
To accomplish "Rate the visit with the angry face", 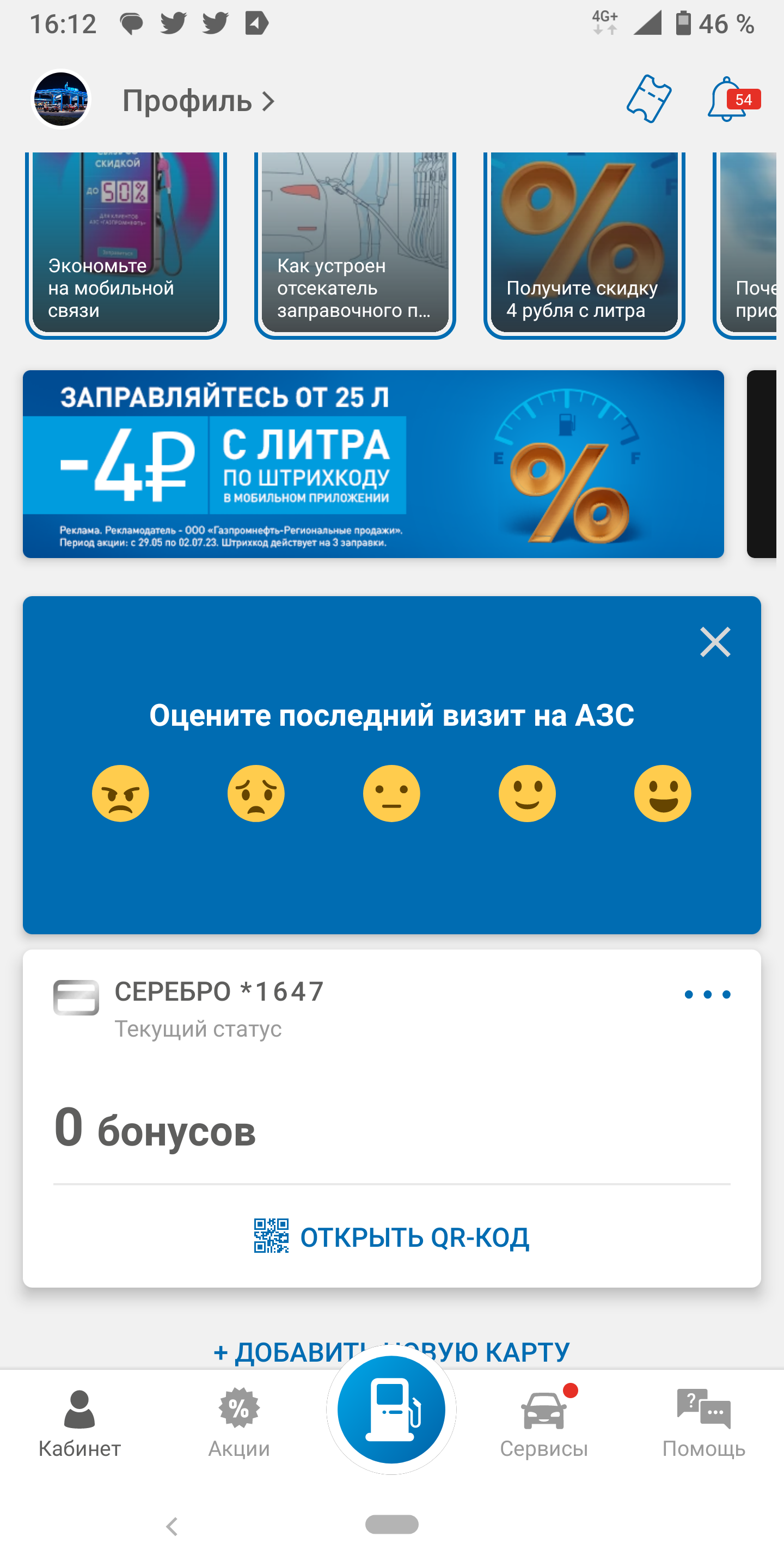I will [x=120, y=793].
